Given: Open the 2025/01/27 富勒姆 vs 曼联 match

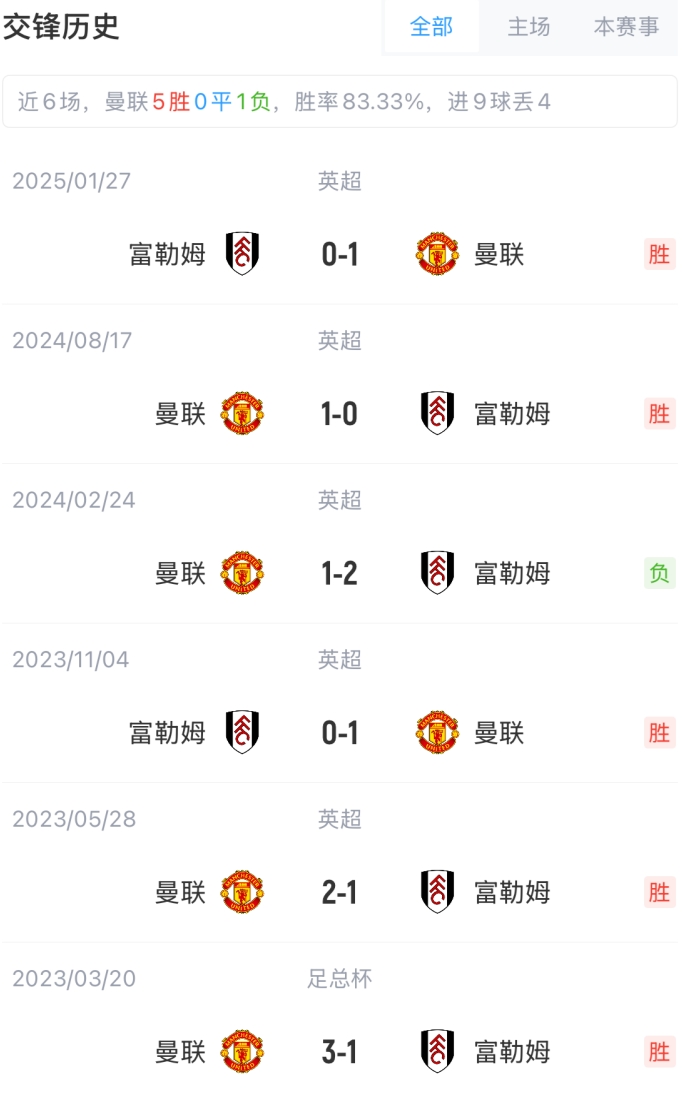Looking at the screenshot, I should pyautogui.click(x=340, y=254).
